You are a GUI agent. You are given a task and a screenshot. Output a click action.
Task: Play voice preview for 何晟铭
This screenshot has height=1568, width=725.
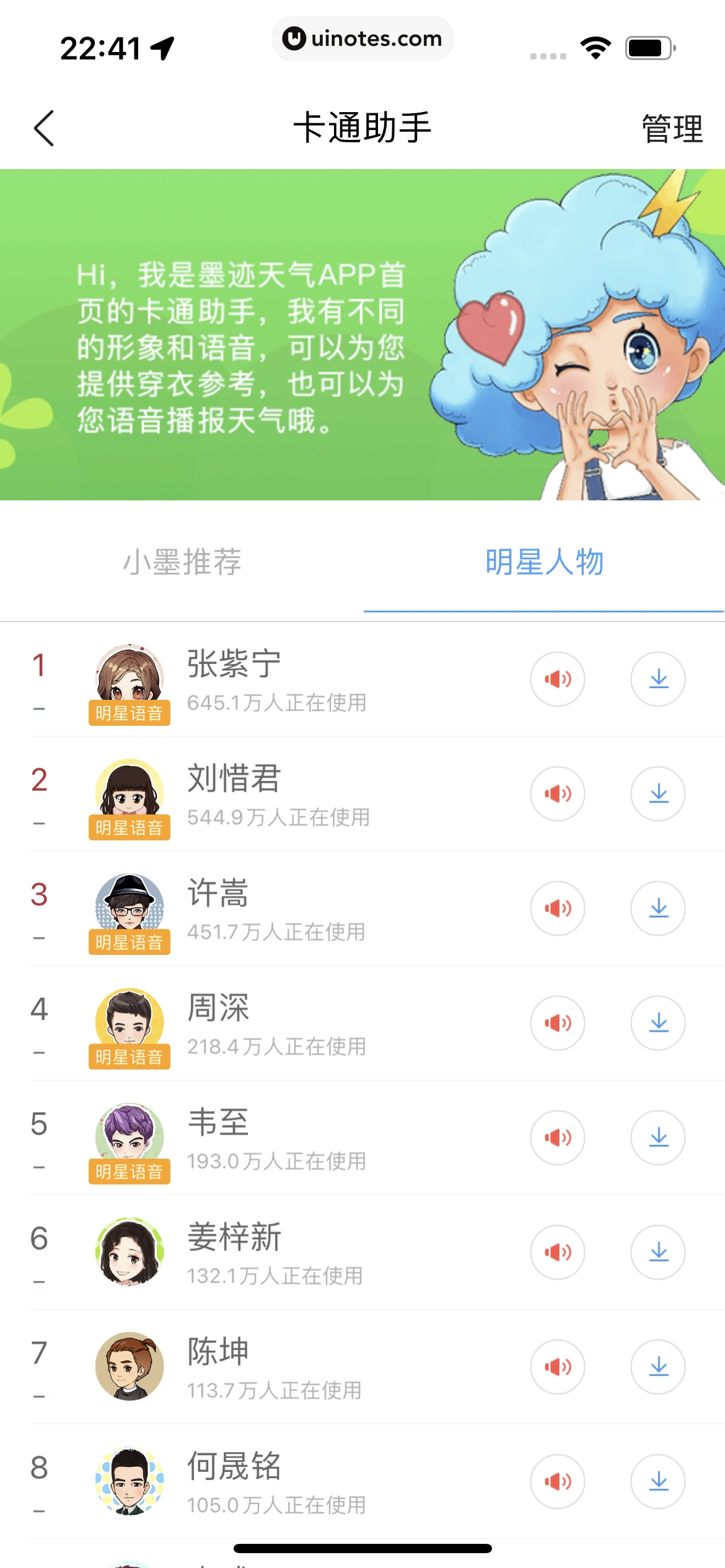[558, 1481]
